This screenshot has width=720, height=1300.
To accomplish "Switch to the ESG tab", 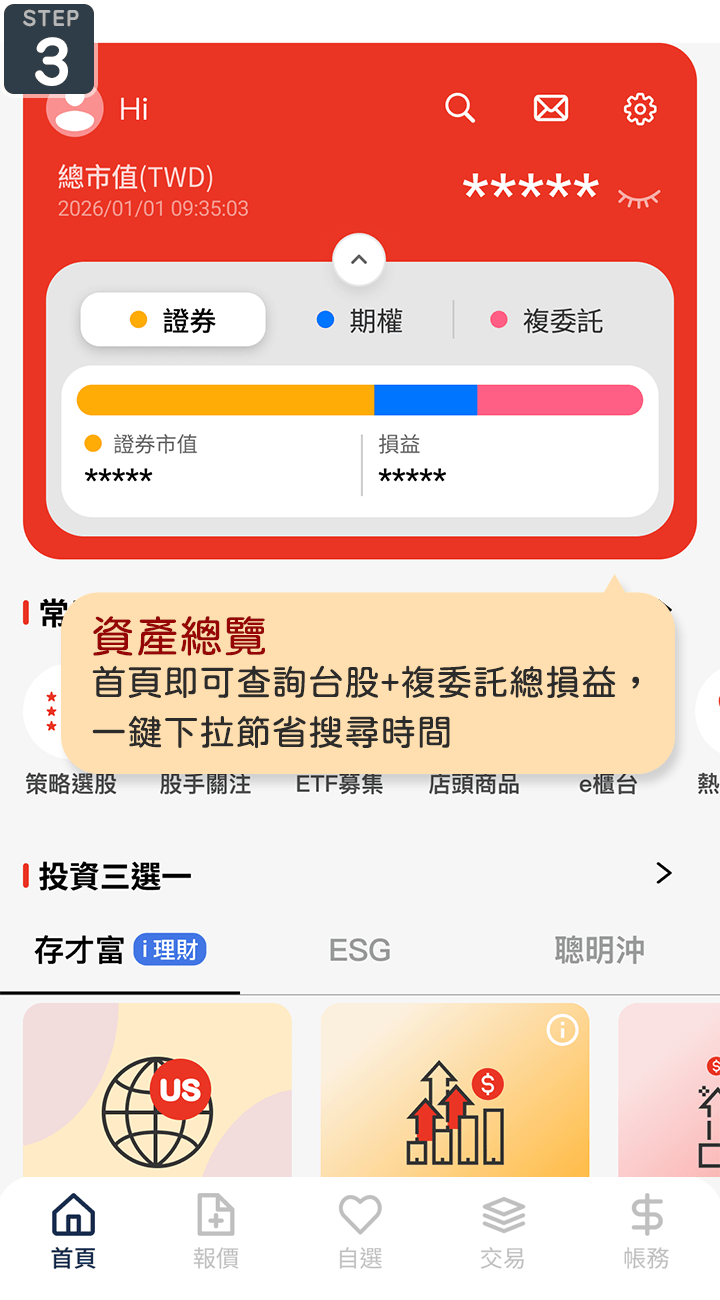I will coord(360,950).
